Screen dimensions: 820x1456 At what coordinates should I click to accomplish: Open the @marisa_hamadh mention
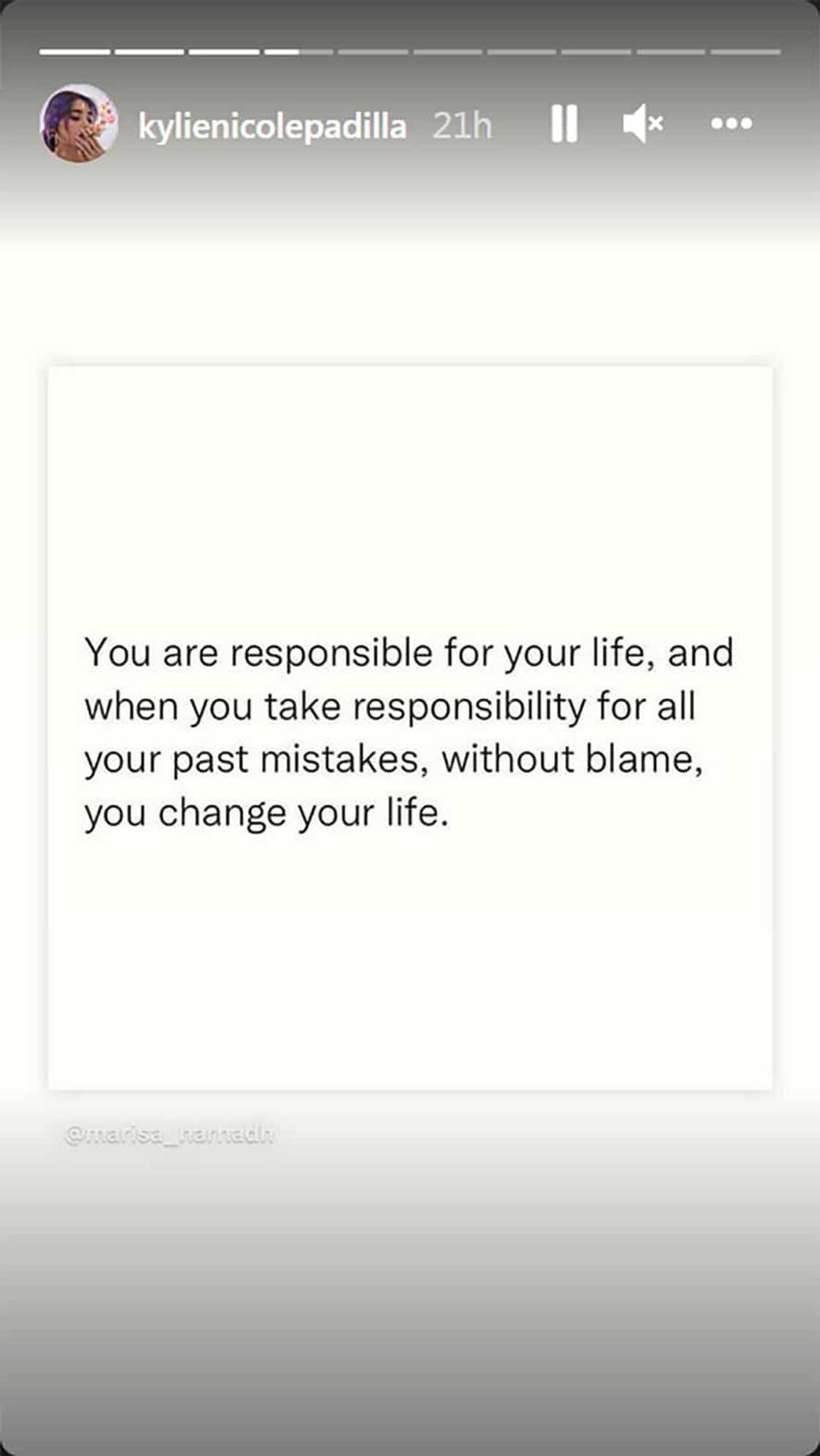click(x=170, y=1135)
